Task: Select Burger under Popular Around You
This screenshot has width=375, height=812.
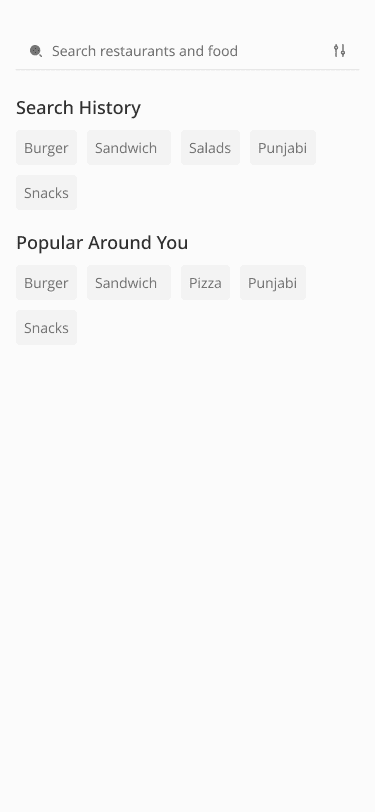Action: [47, 283]
